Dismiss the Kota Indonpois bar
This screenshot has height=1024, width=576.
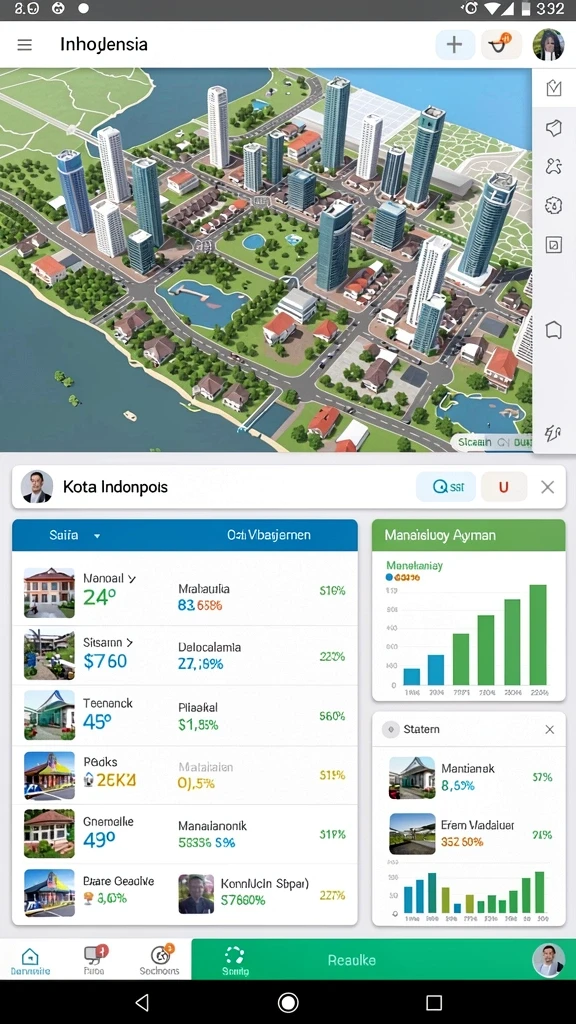[x=547, y=487]
